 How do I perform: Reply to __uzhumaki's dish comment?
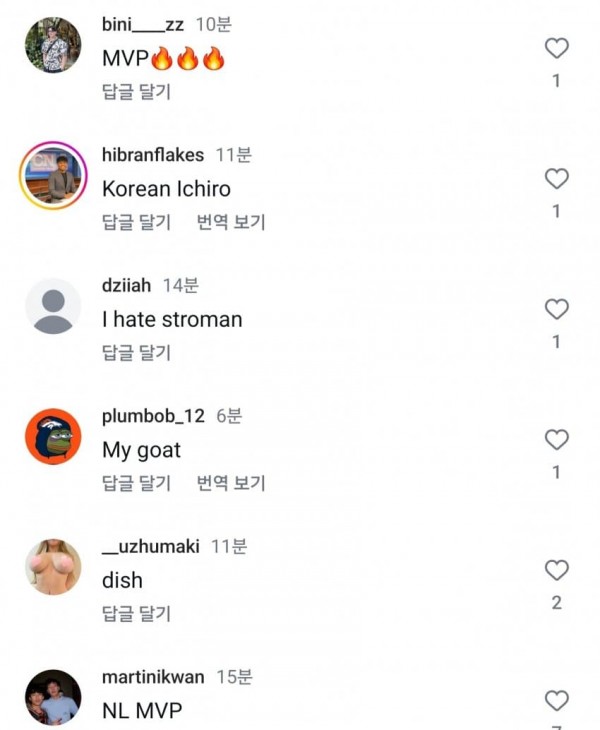pos(136,613)
